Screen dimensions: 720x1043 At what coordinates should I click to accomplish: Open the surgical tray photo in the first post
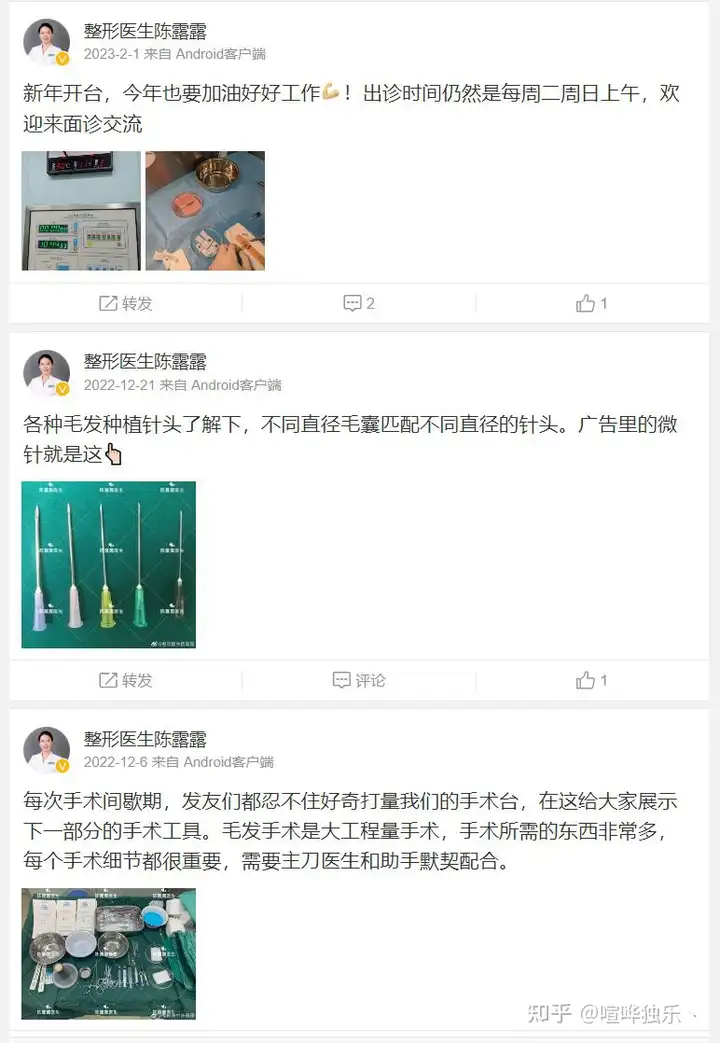coord(205,211)
